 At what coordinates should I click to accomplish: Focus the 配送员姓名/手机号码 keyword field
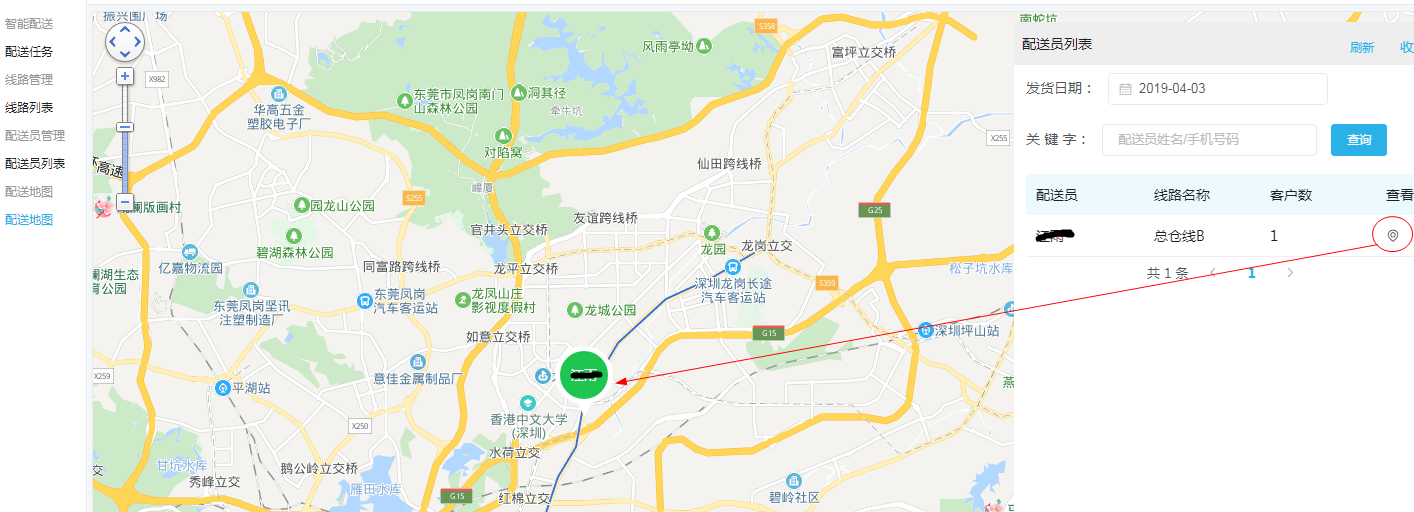coord(1209,140)
